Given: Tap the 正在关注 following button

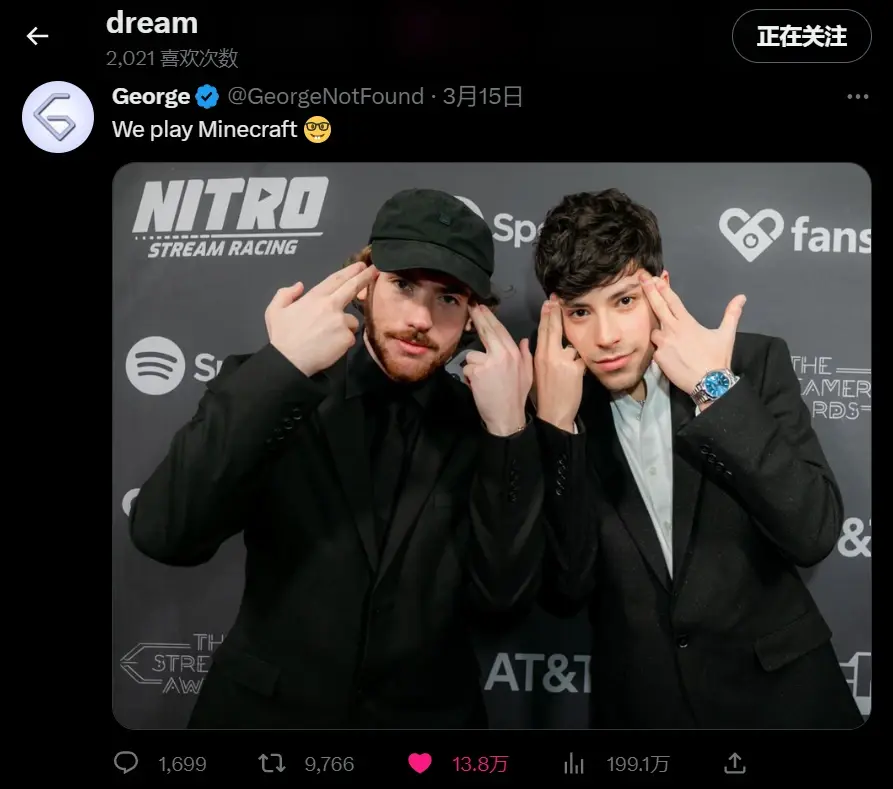Looking at the screenshot, I should point(801,36).
